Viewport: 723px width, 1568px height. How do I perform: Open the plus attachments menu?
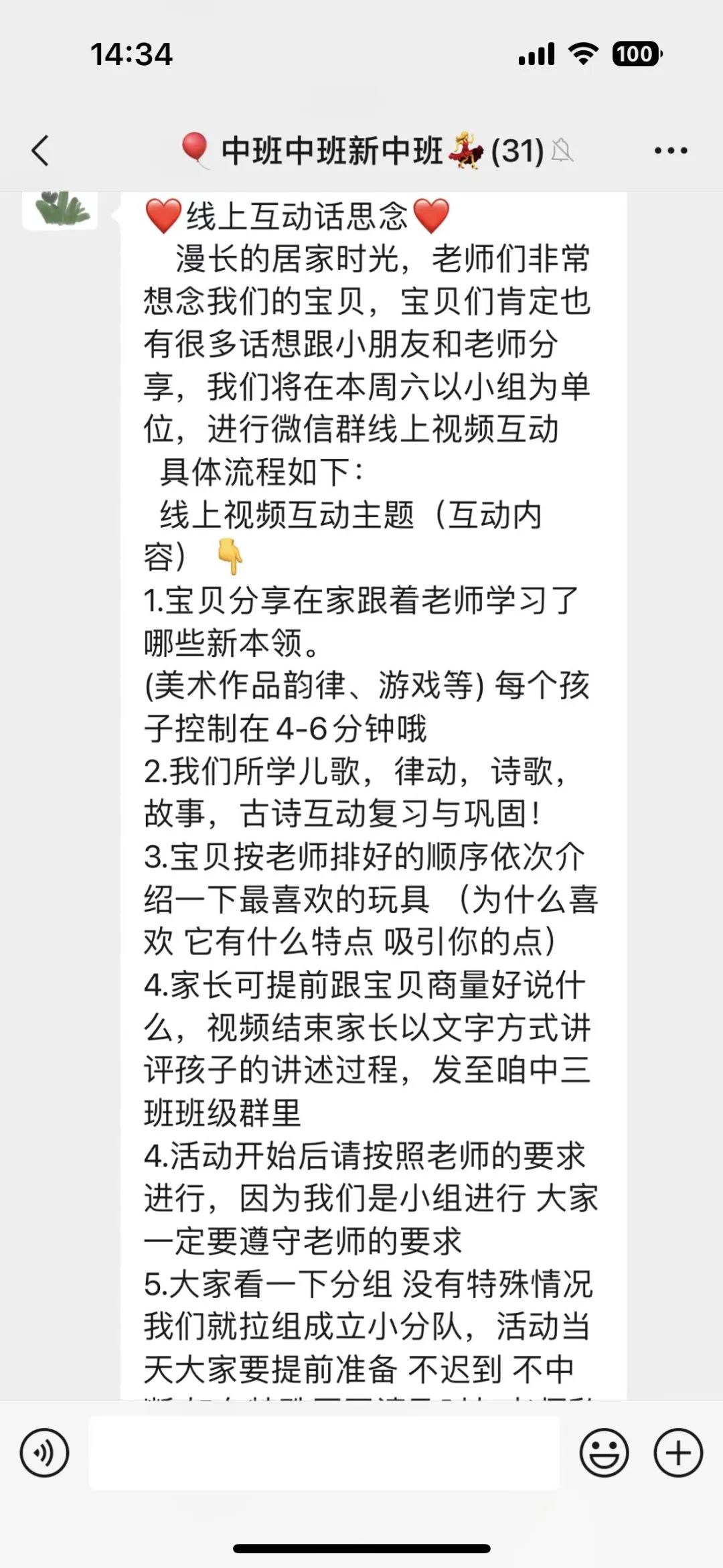tap(678, 1453)
